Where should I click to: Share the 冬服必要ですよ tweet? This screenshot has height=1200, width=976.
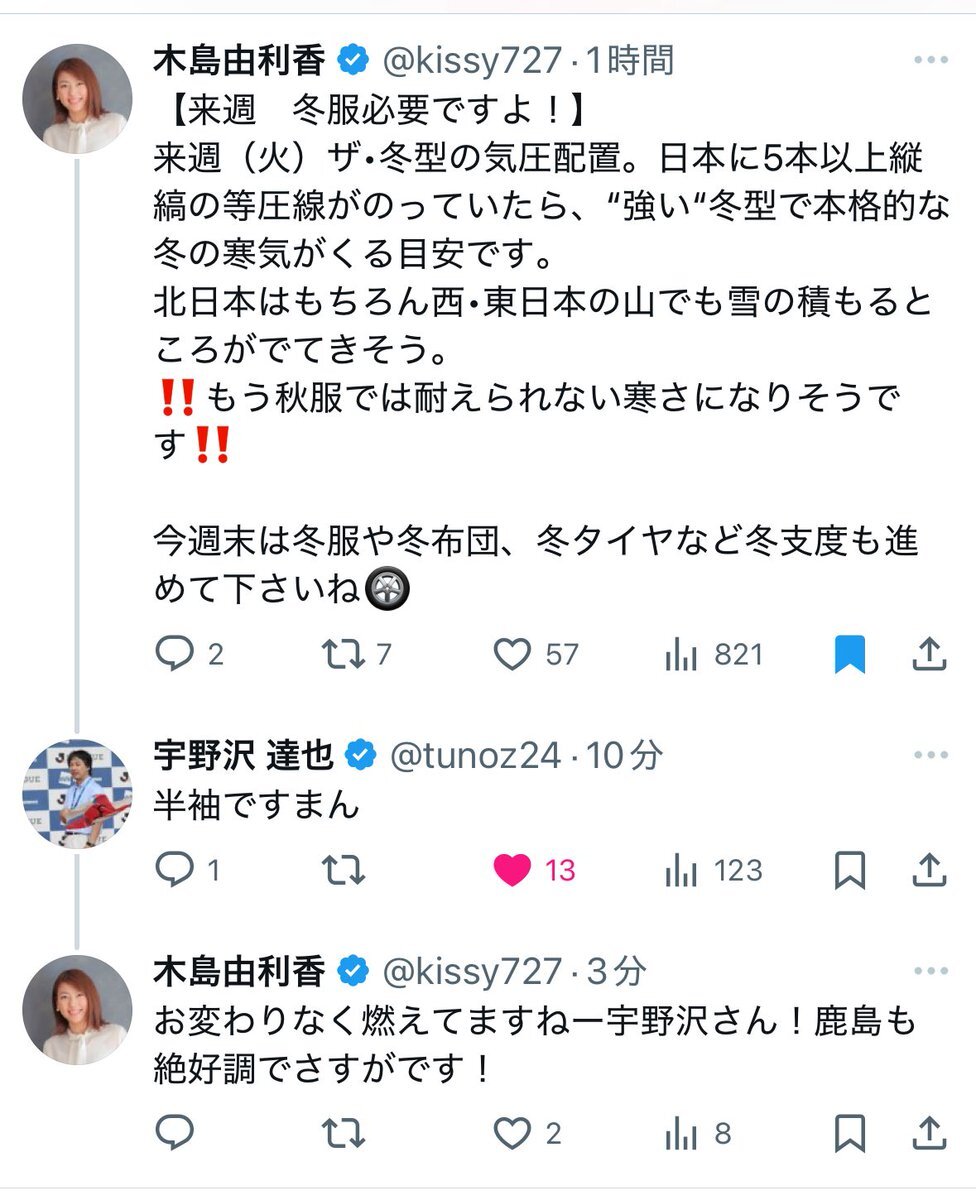click(930, 655)
